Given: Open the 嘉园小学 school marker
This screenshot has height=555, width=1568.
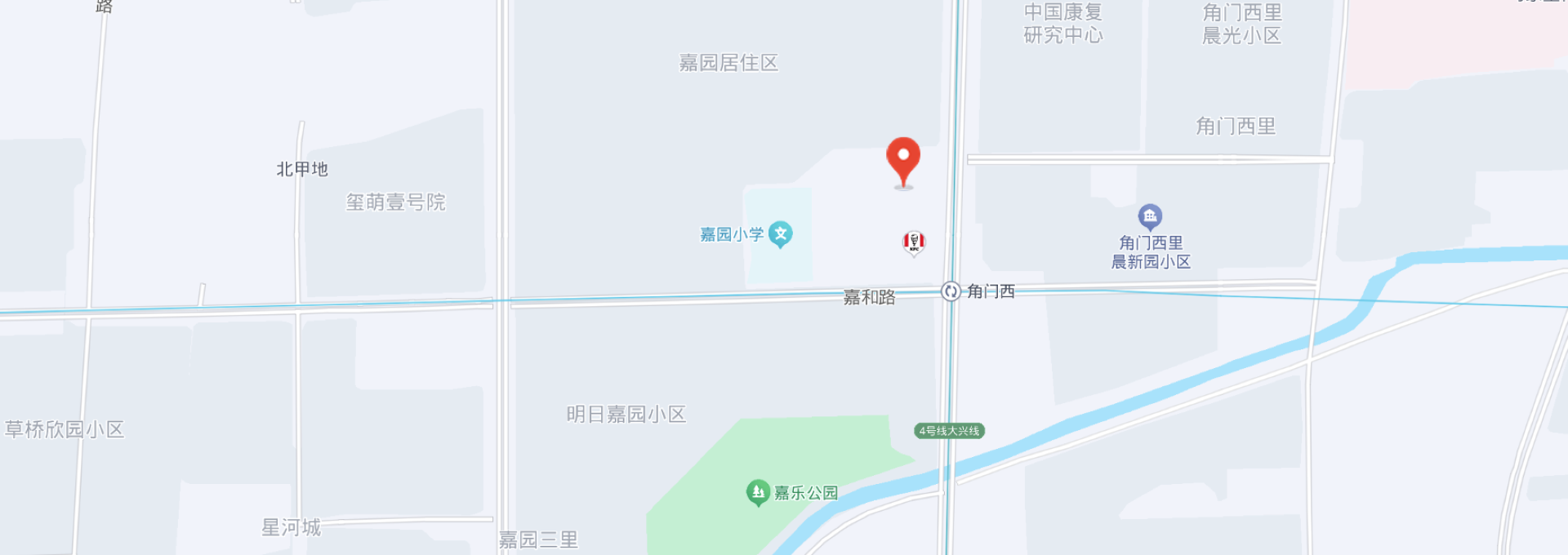Looking at the screenshot, I should (781, 234).
